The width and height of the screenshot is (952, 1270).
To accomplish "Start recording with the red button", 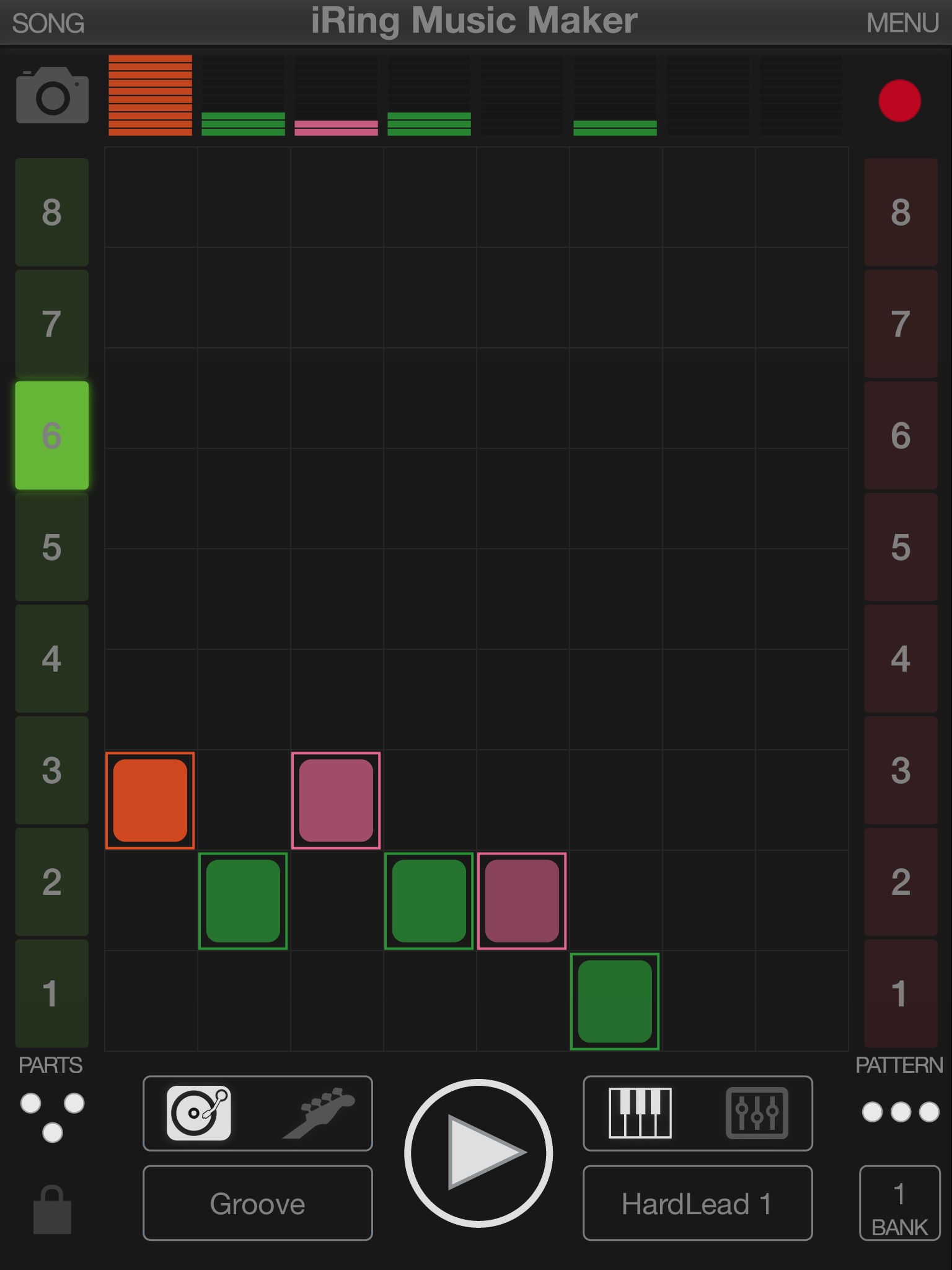I will point(899,100).
